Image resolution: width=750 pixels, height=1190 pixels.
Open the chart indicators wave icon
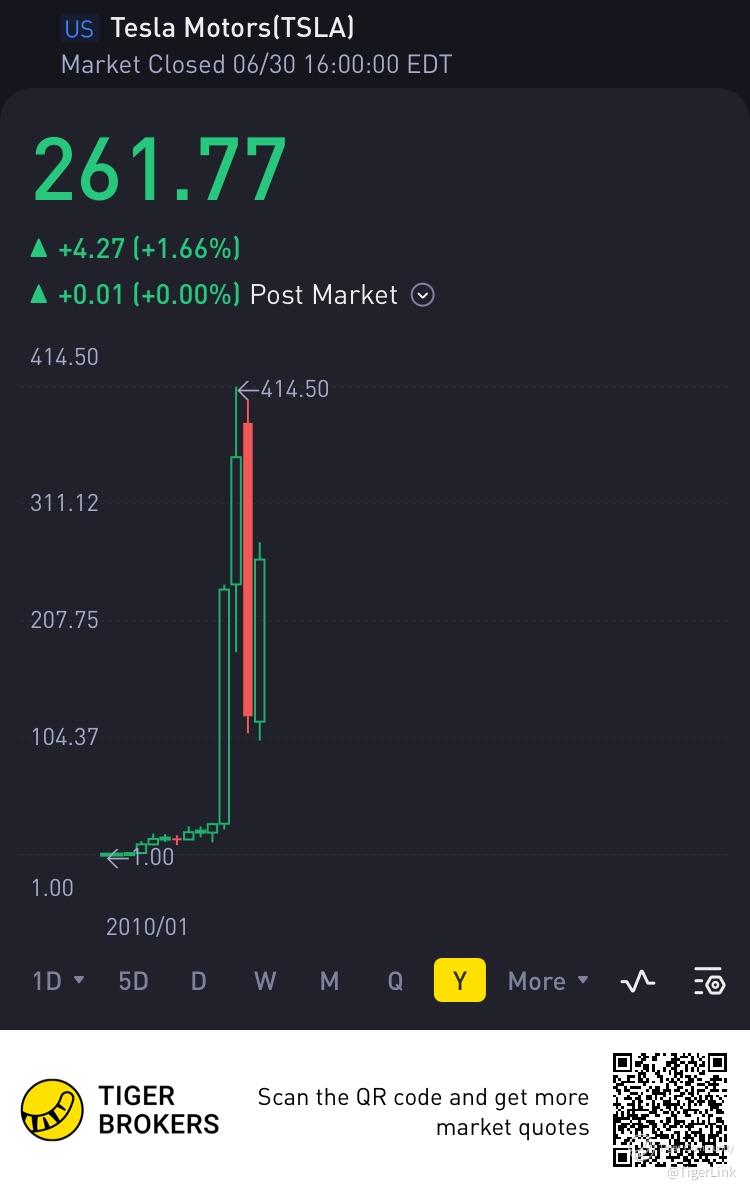coord(638,981)
